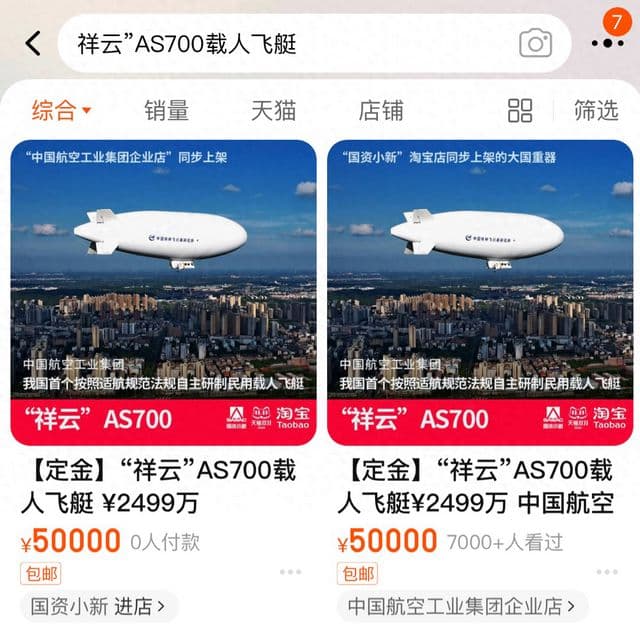Viewport: 640px width, 636px height.
Task: Switch to the 店铺 tab
Action: pos(381,110)
